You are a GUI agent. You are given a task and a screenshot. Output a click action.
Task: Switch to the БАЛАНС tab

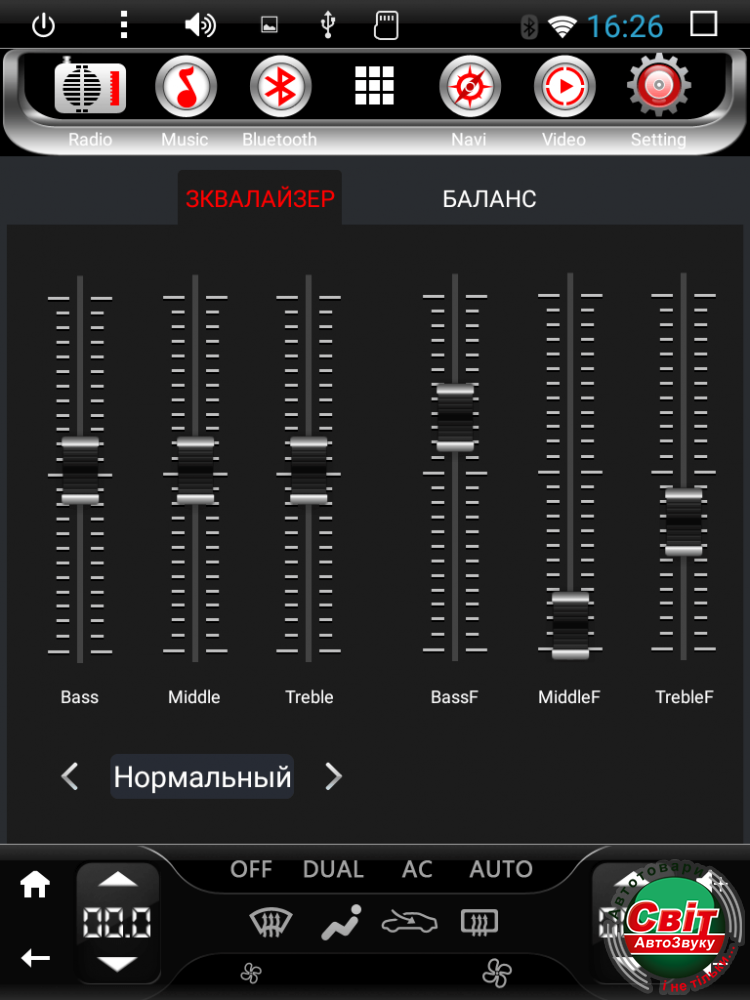(x=489, y=199)
